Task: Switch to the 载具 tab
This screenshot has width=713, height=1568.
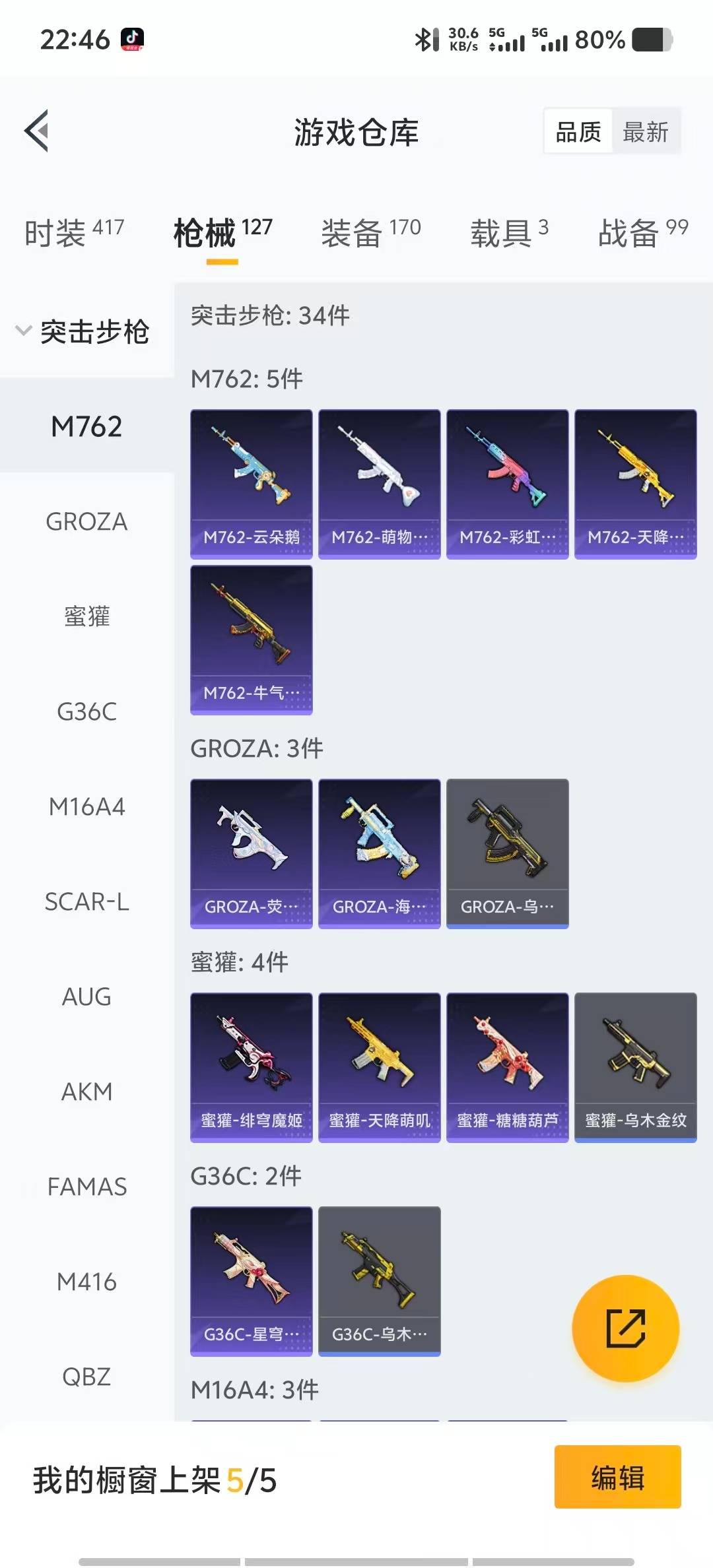Action: tap(508, 232)
